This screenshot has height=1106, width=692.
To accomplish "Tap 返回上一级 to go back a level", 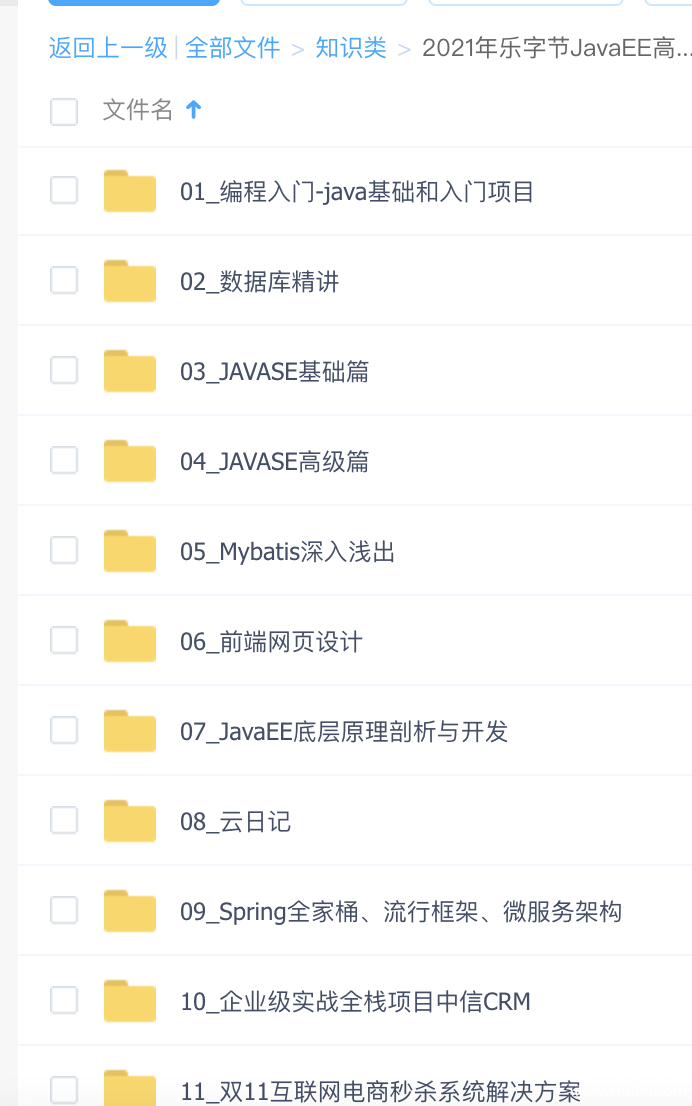I will click(108, 48).
